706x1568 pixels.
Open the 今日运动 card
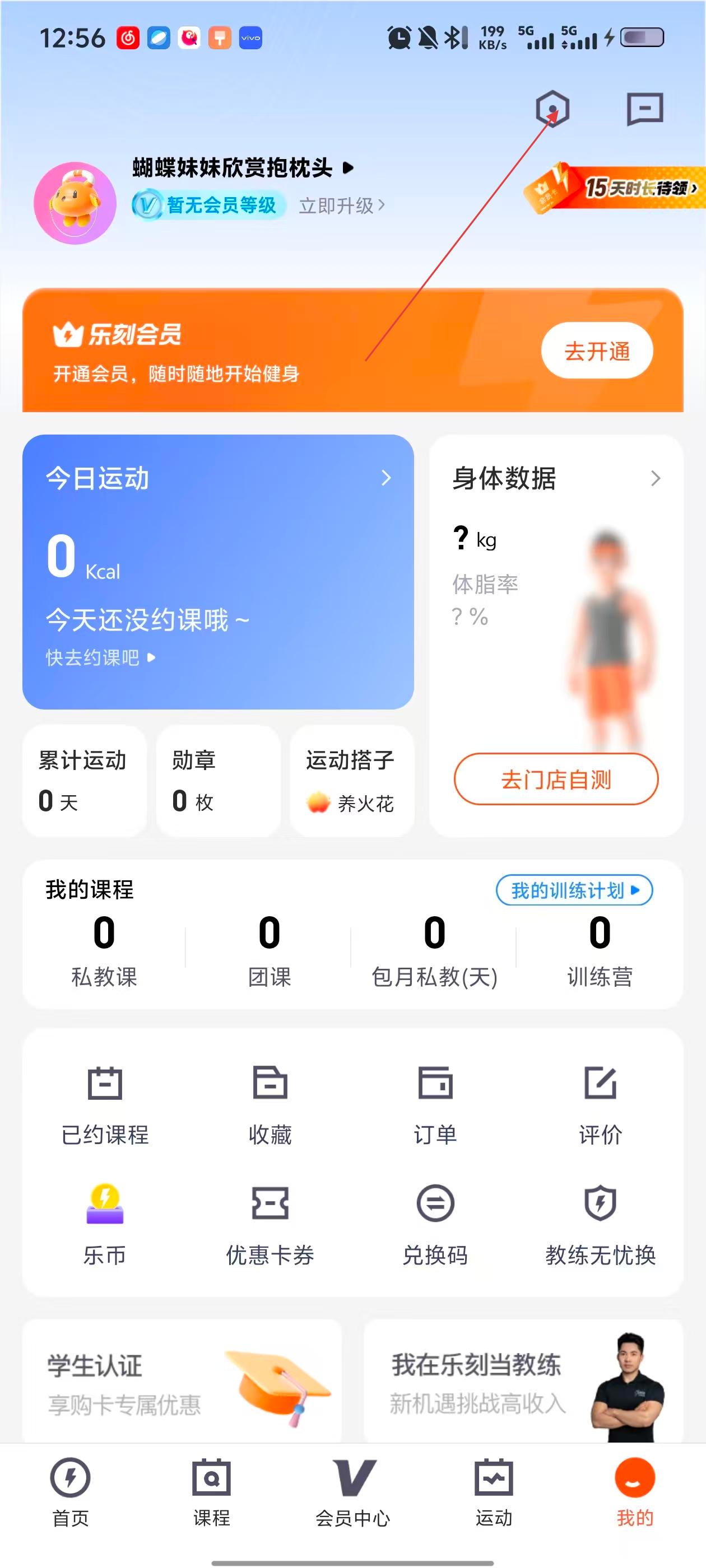218,571
